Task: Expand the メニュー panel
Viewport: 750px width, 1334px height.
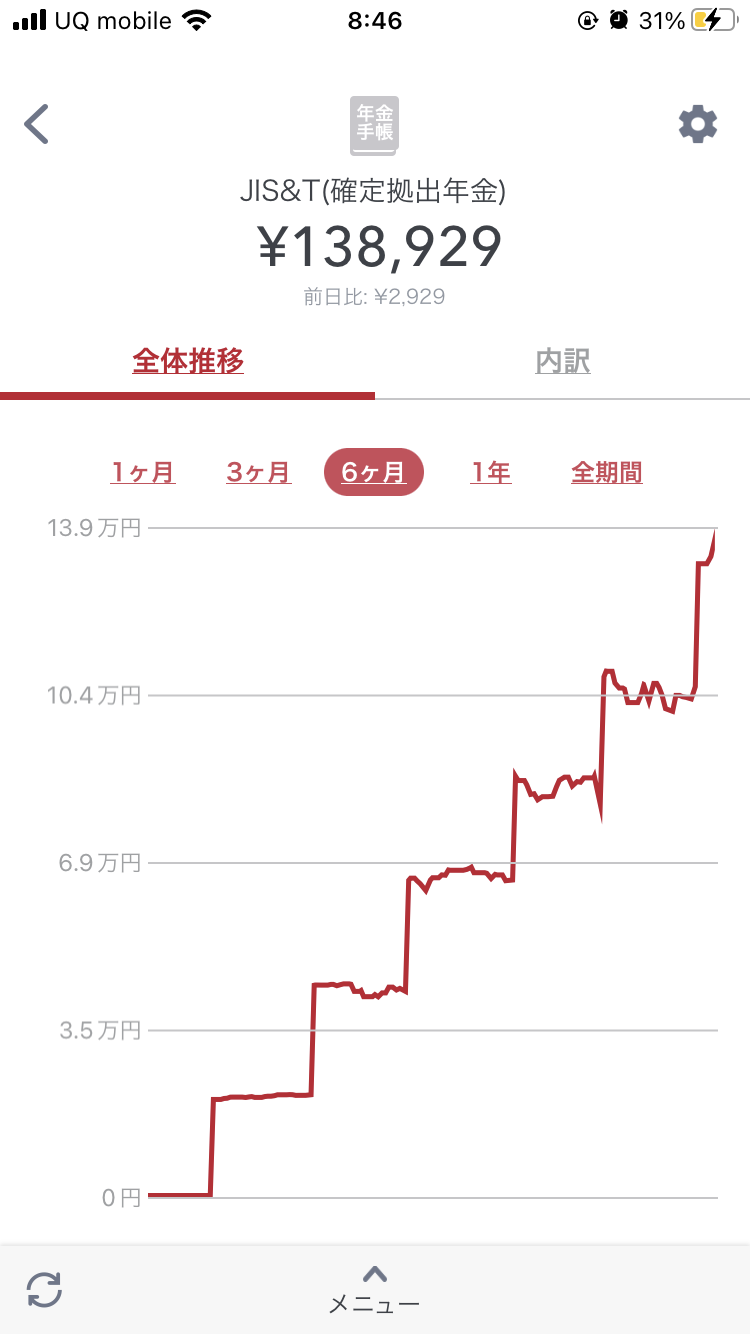Action: click(375, 1289)
